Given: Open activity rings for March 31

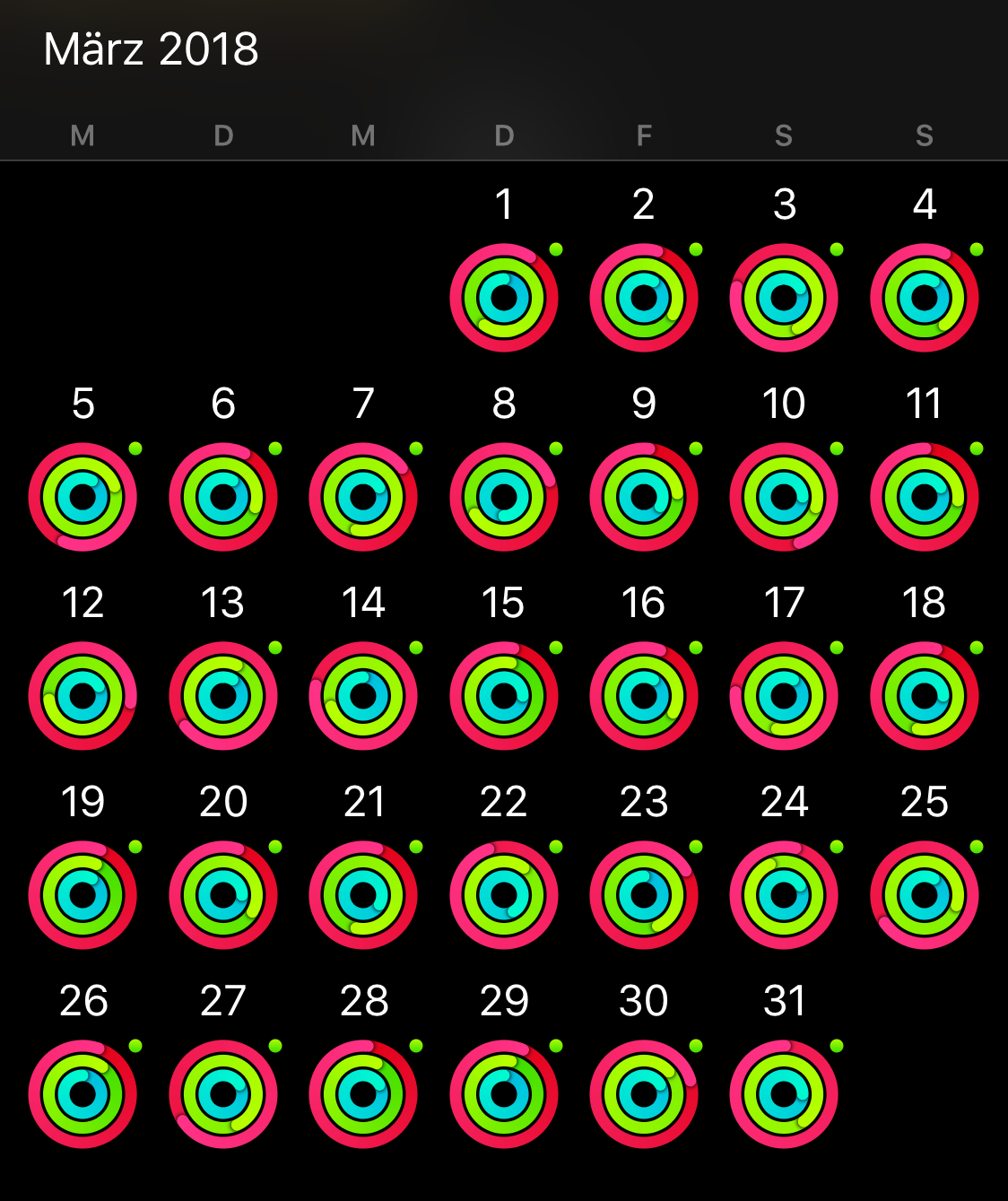Looking at the screenshot, I should [x=784, y=1094].
